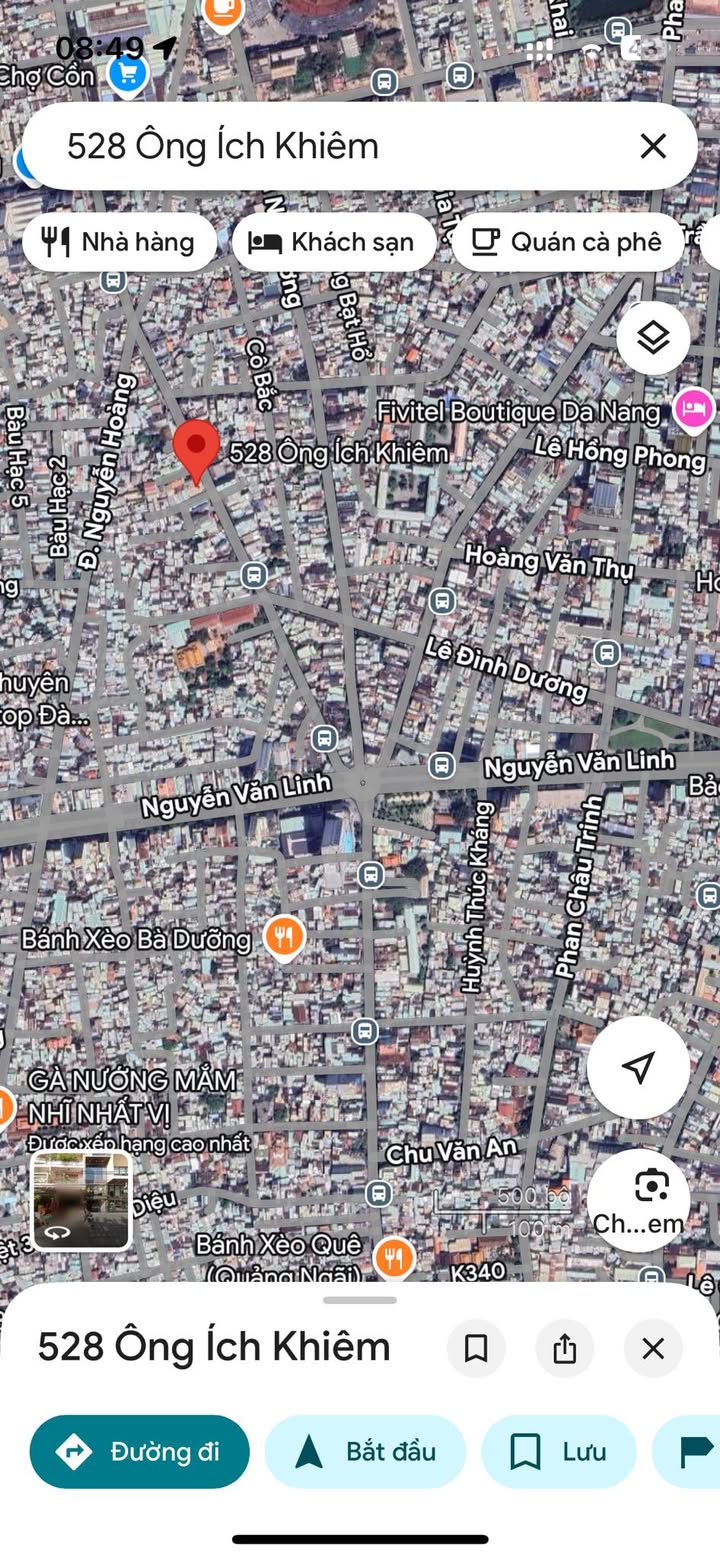The image size is (720, 1559).
Task: Select the Khách sạn filter chip
Action: 334,242
